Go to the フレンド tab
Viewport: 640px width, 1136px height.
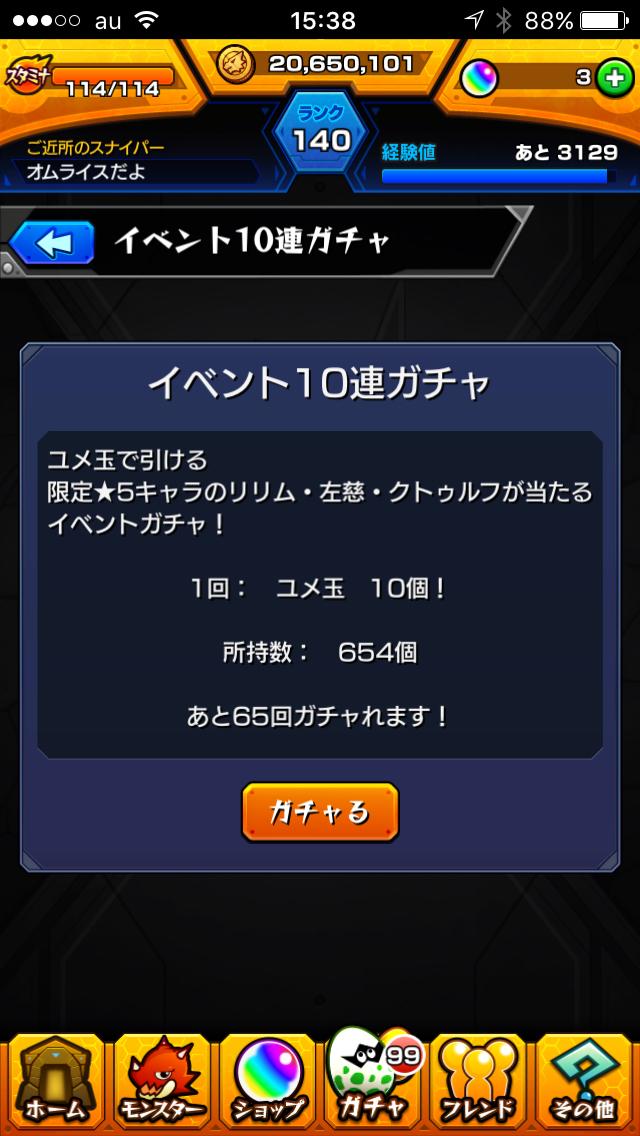[x=480, y=1082]
